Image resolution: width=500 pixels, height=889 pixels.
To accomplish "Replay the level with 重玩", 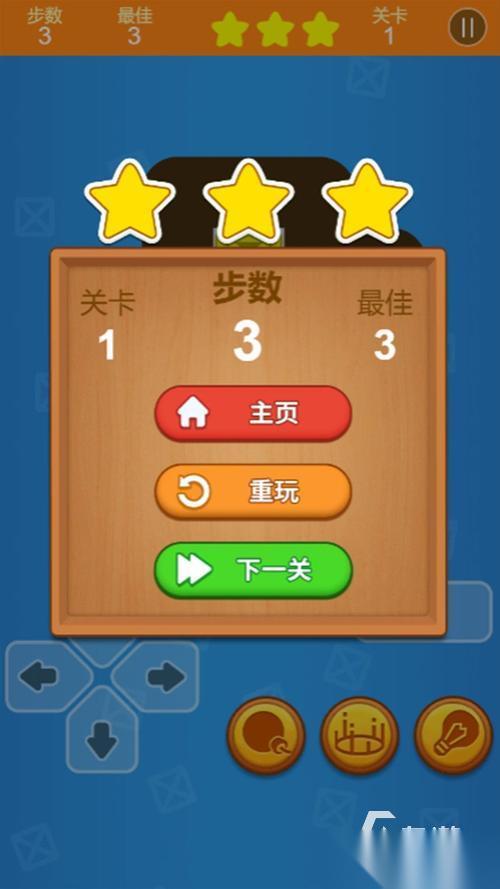I will pos(253,492).
